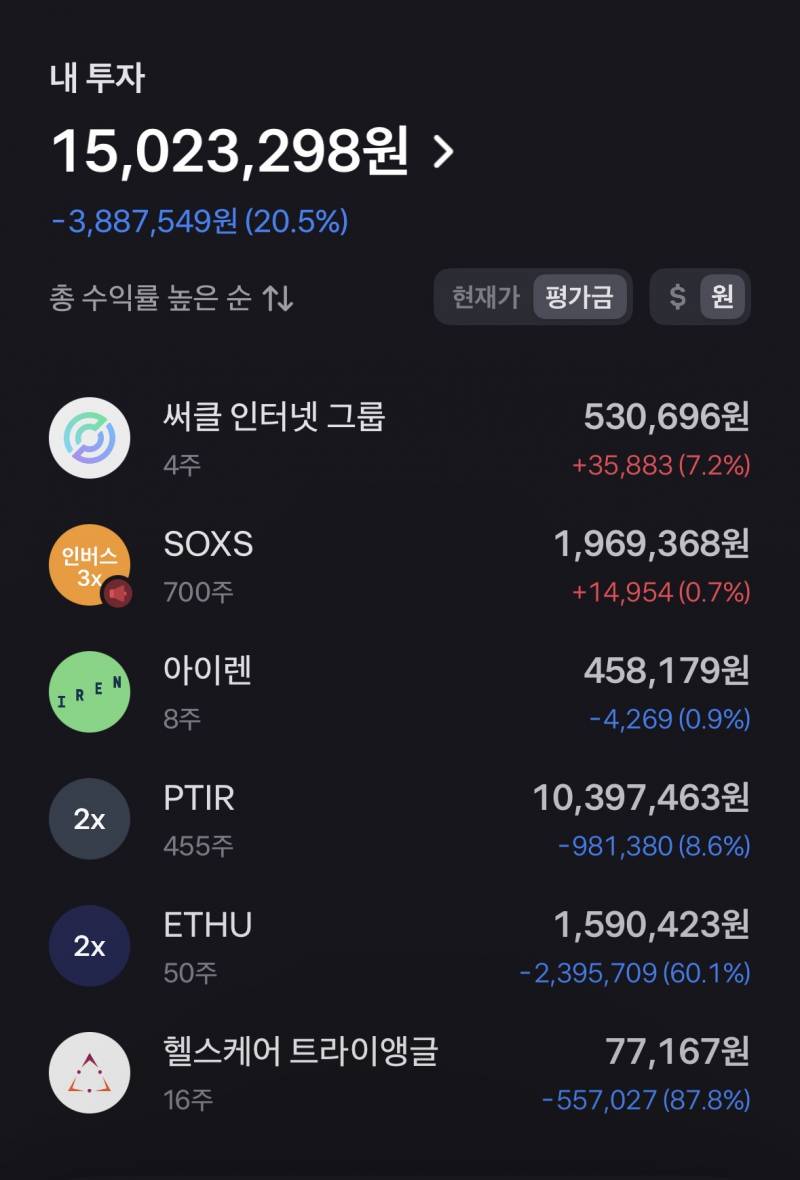Switch to 현재가 view
The height and width of the screenshot is (1180, 800).
pyautogui.click(x=486, y=297)
